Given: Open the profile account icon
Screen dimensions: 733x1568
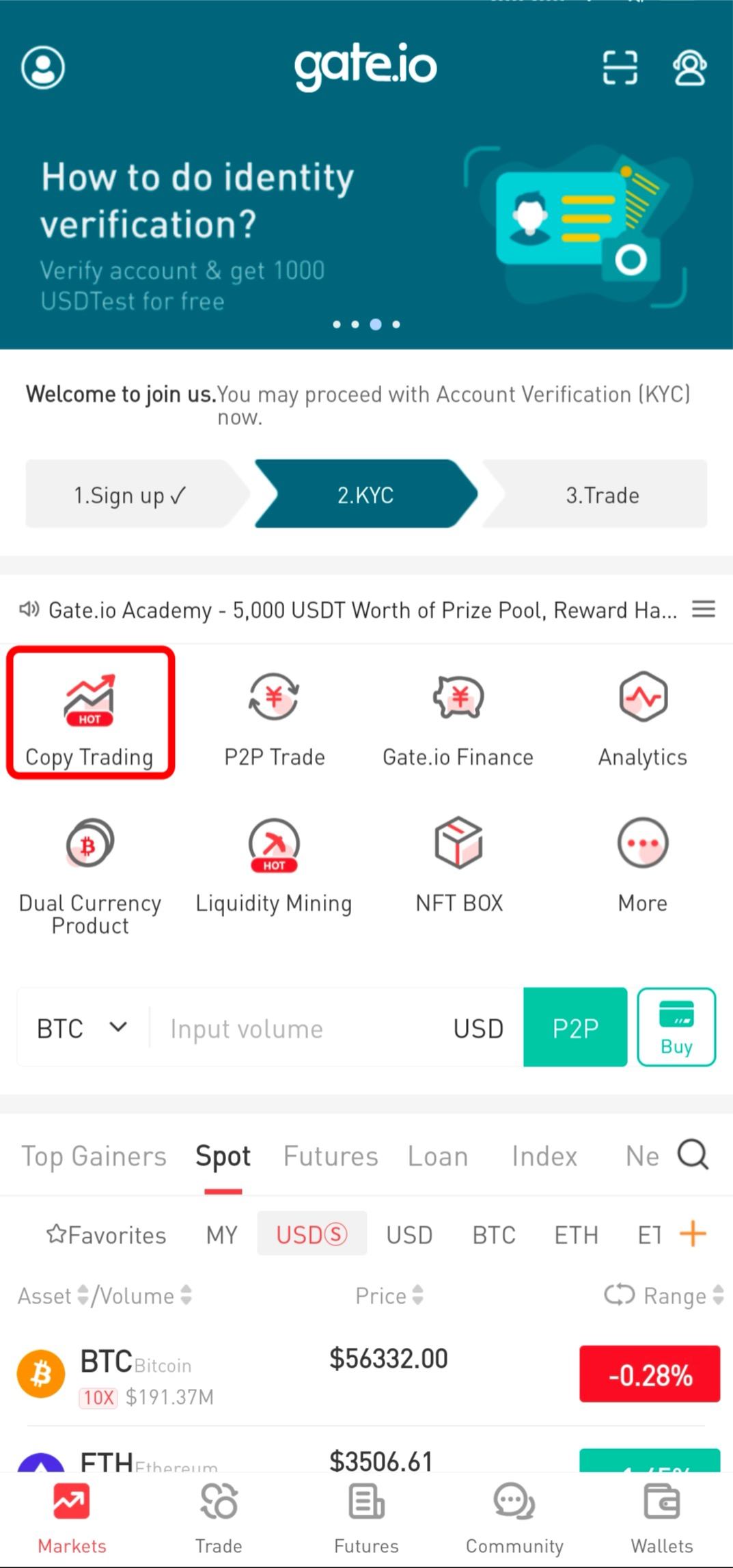Looking at the screenshot, I should tap(43, 68).
